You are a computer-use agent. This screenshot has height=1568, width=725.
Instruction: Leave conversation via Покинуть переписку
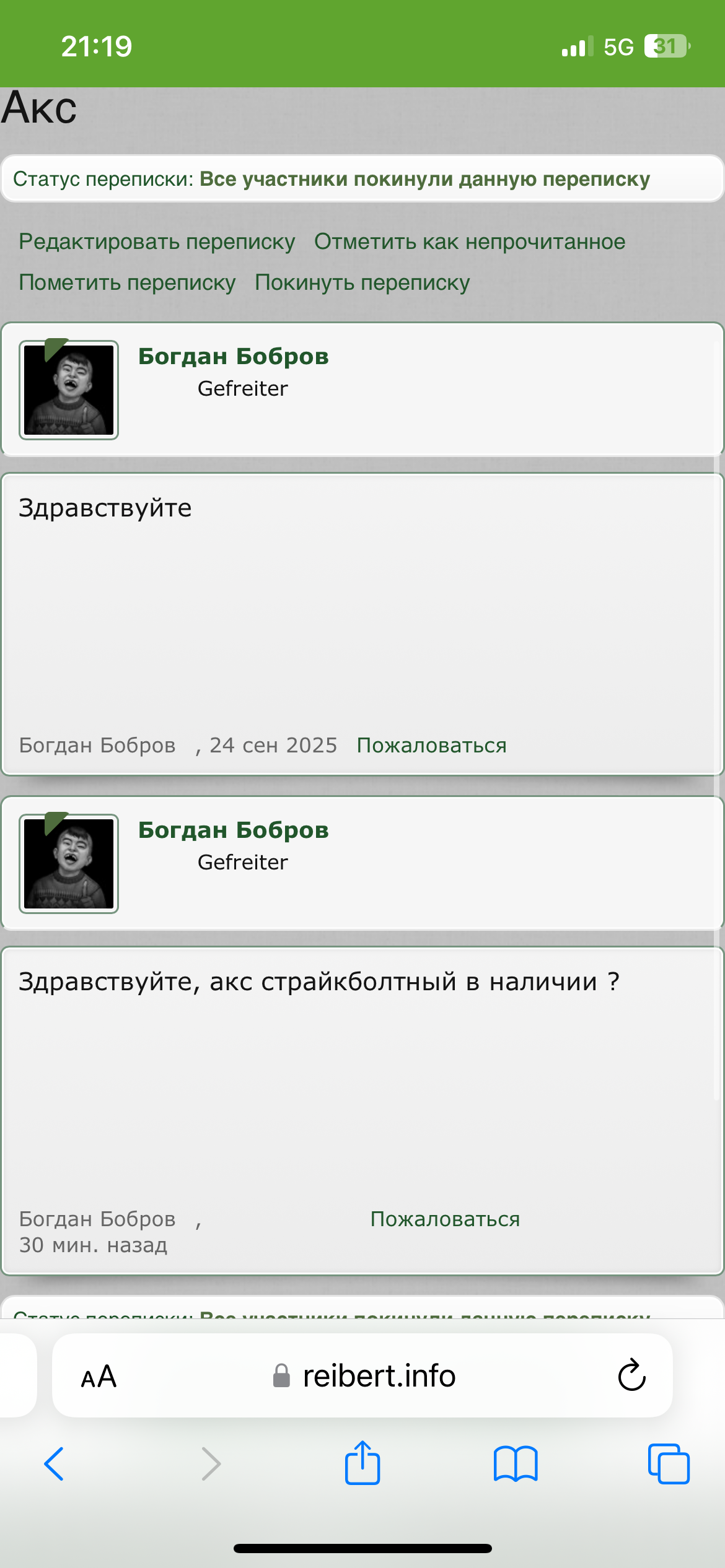(362, 282)
